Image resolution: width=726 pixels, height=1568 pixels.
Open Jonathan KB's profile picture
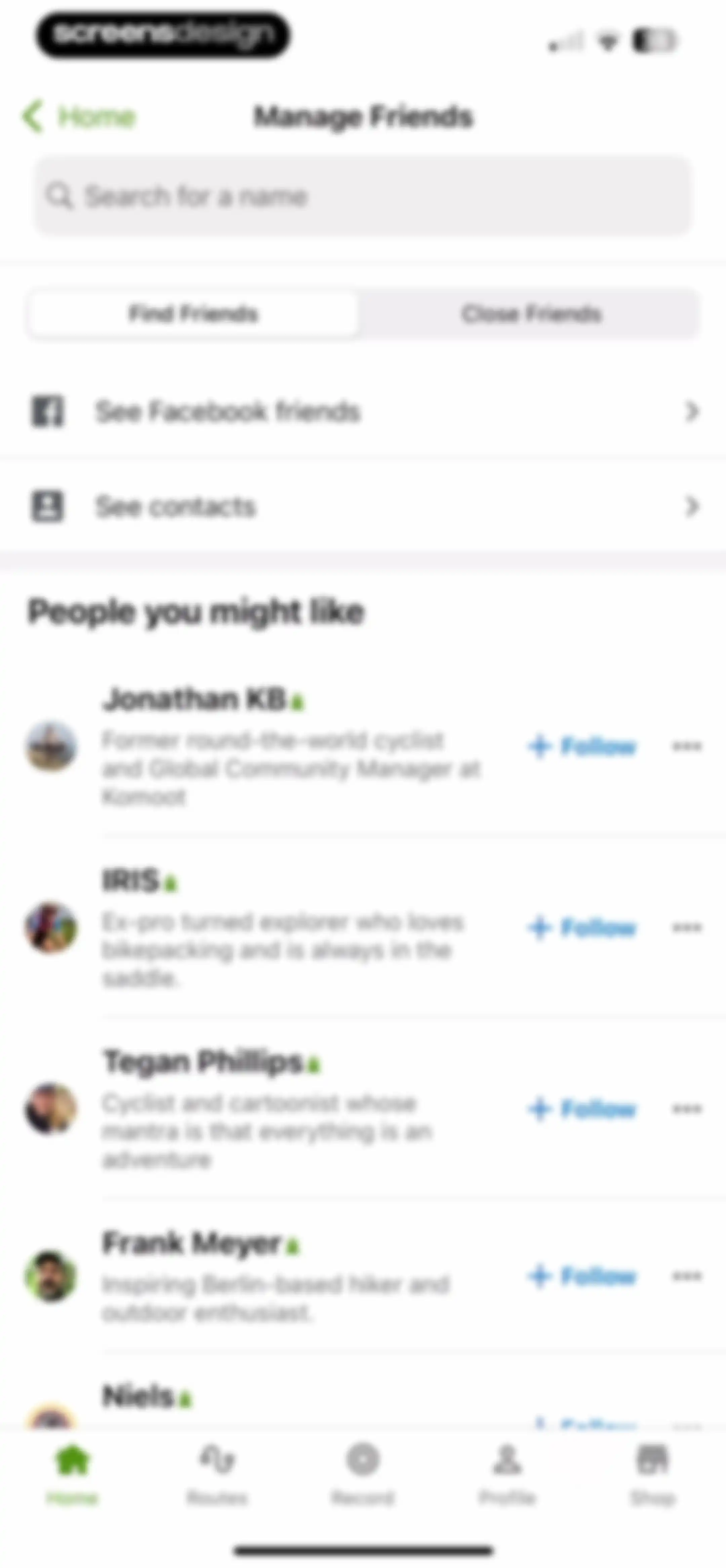(x=51, y=746)
